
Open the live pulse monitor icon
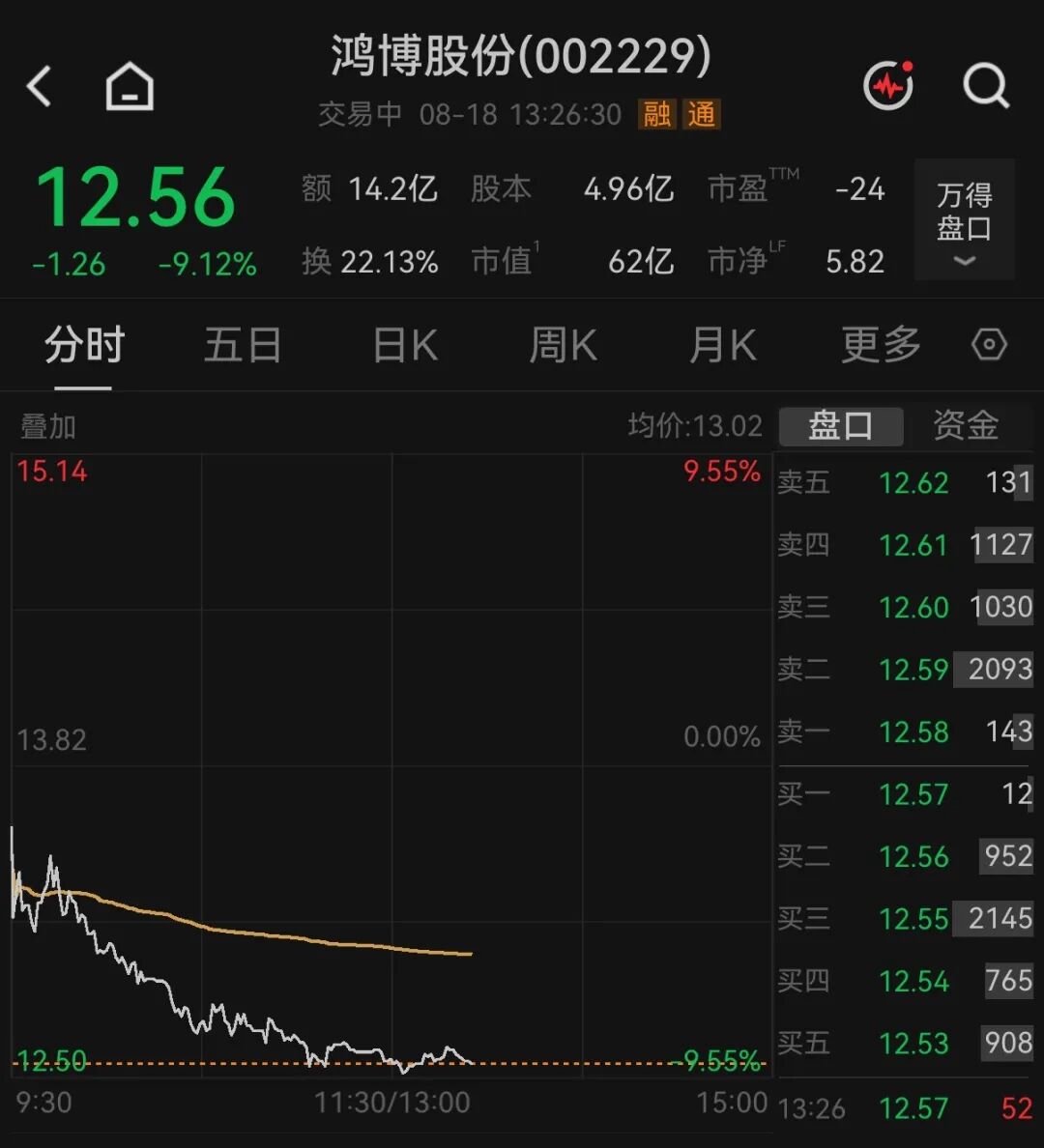tap(888, 86)
